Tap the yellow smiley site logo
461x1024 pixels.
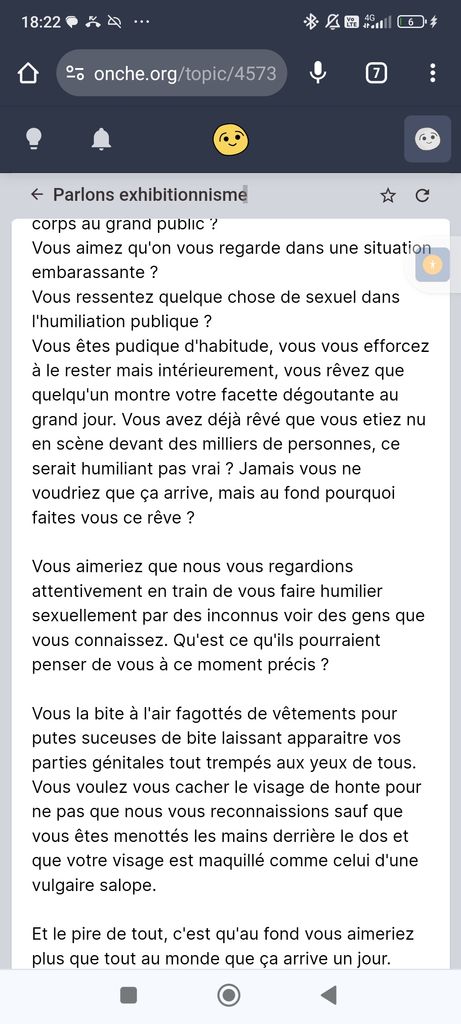click(230, 138)
